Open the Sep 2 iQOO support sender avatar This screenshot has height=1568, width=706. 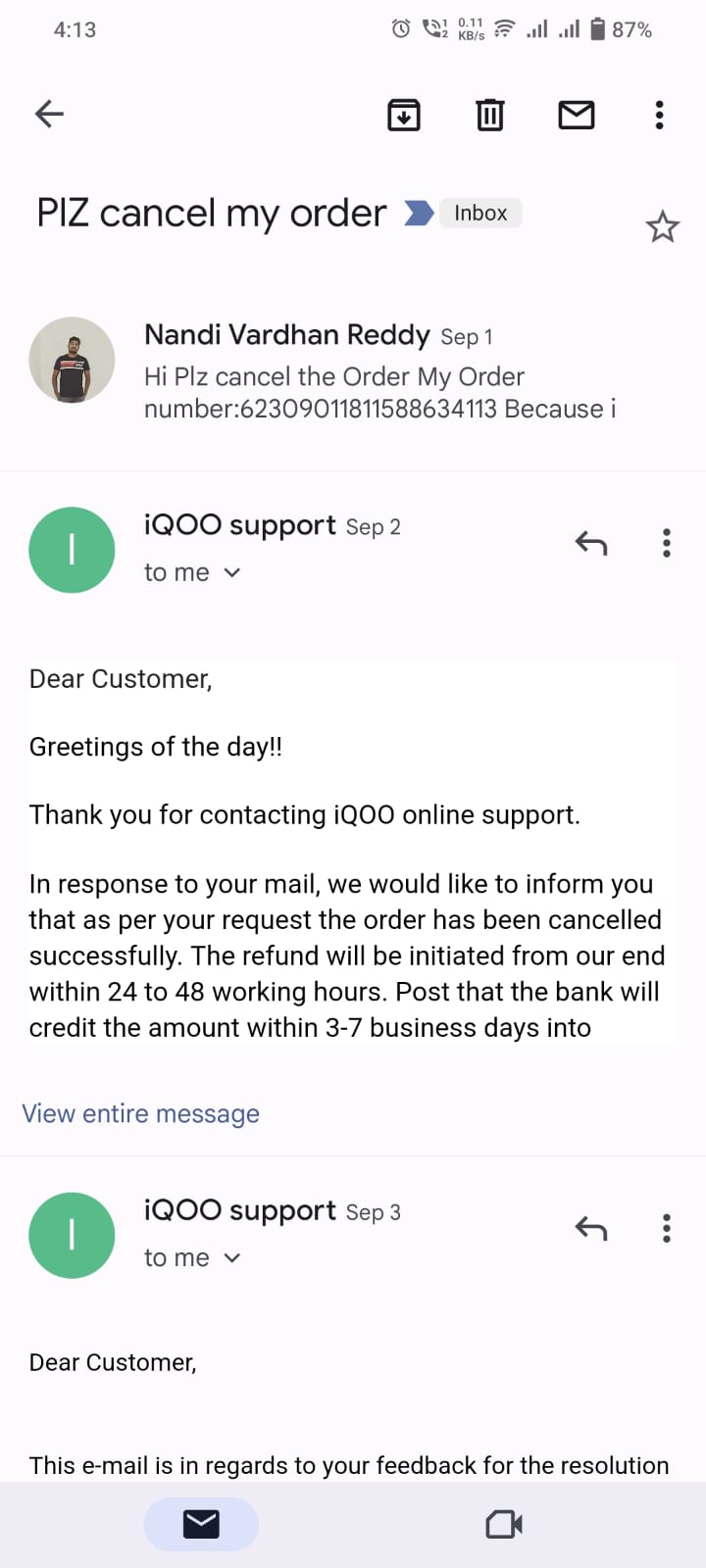[x=72, y=550]
